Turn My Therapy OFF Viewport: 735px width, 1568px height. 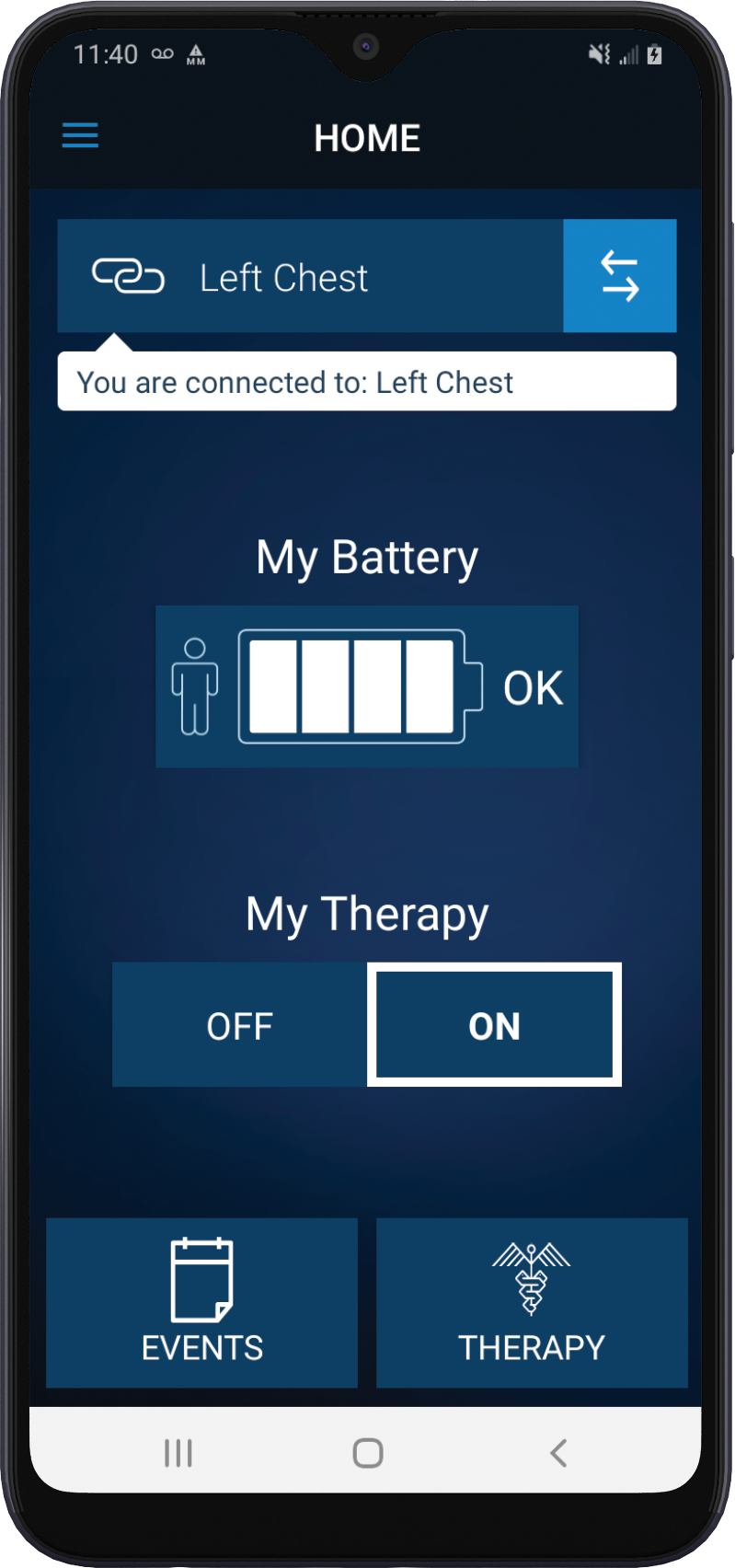pos(239,1025)
